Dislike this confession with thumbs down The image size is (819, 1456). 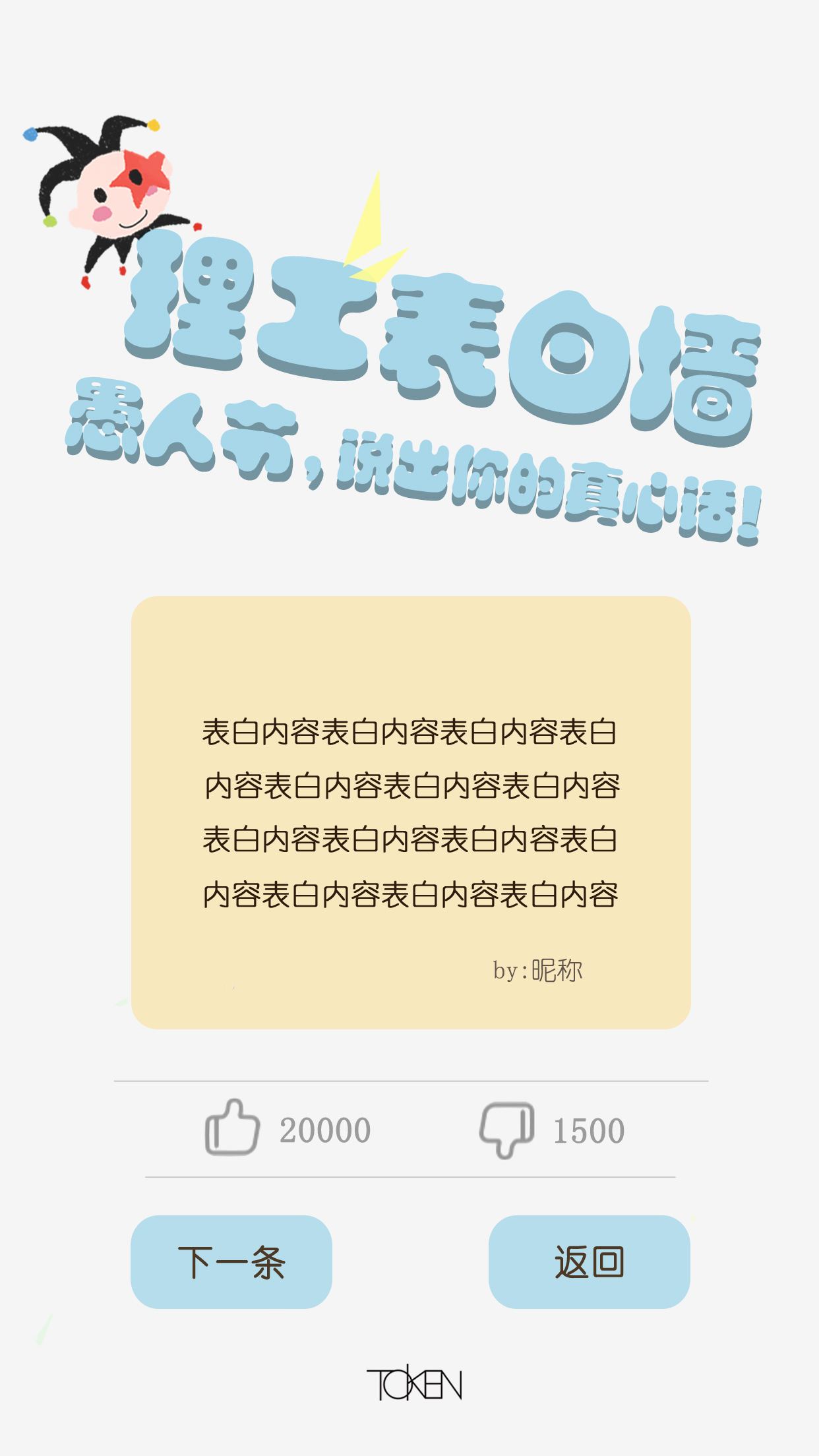point(506,1130)
